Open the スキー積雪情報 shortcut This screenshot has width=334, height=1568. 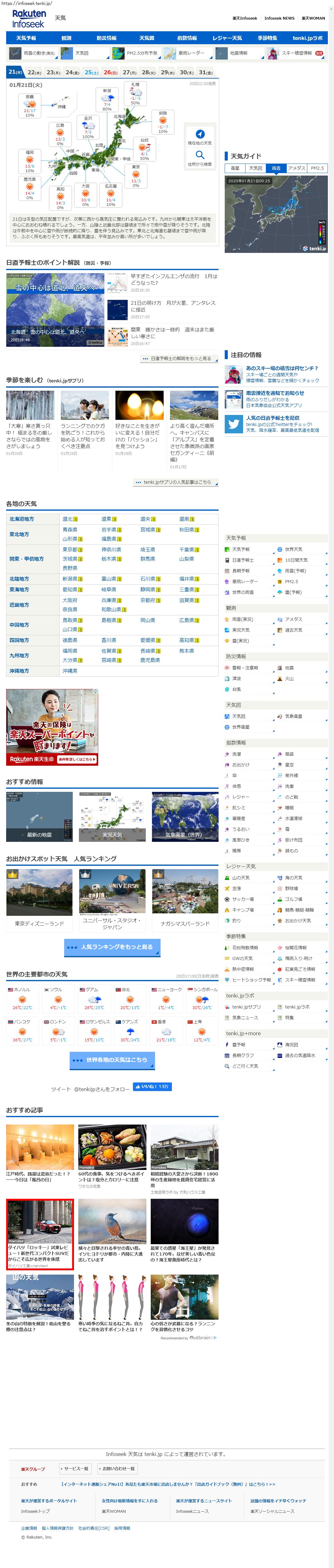click(x=296, y=53)
